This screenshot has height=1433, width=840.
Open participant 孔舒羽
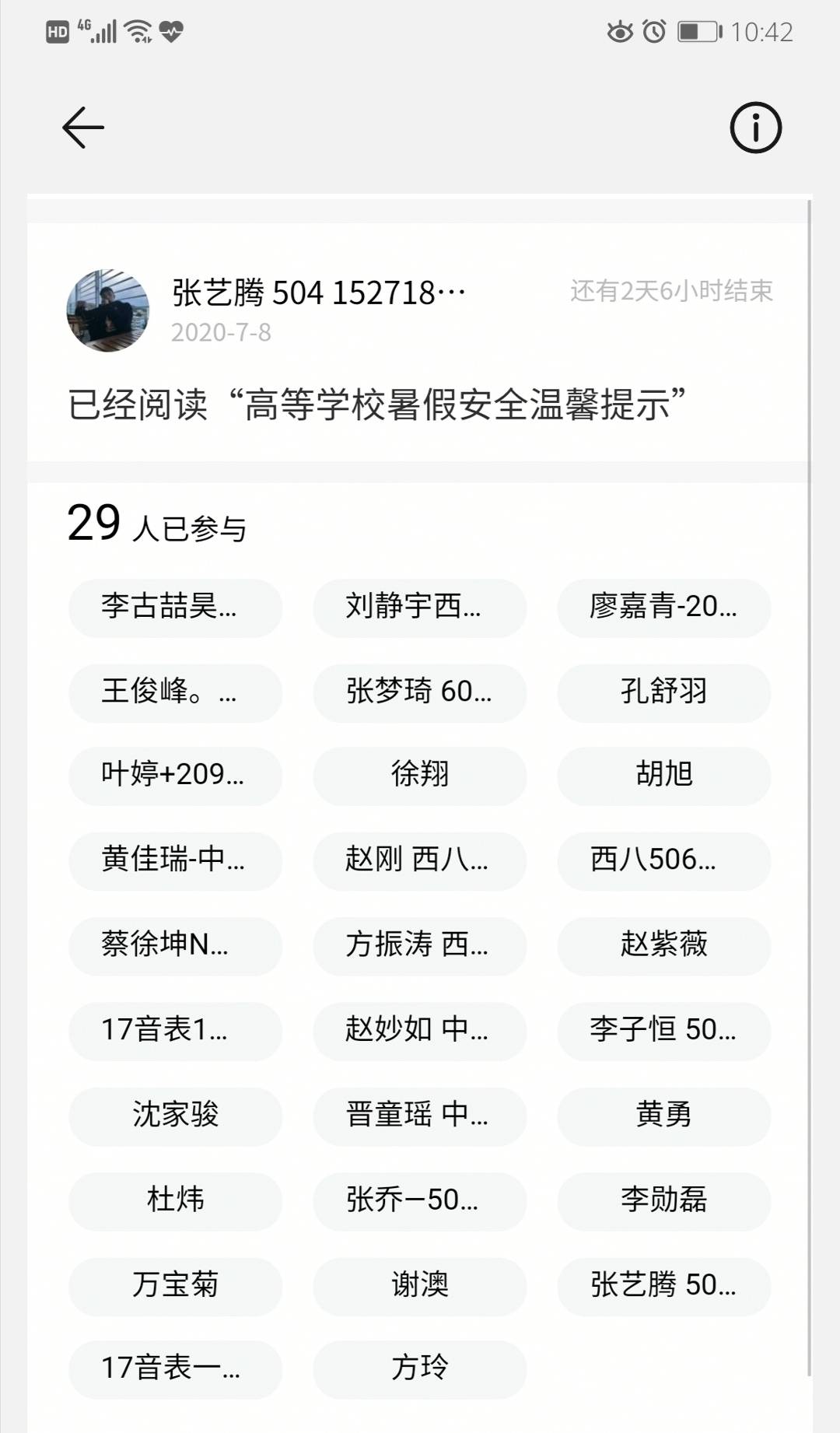(663, 692)
